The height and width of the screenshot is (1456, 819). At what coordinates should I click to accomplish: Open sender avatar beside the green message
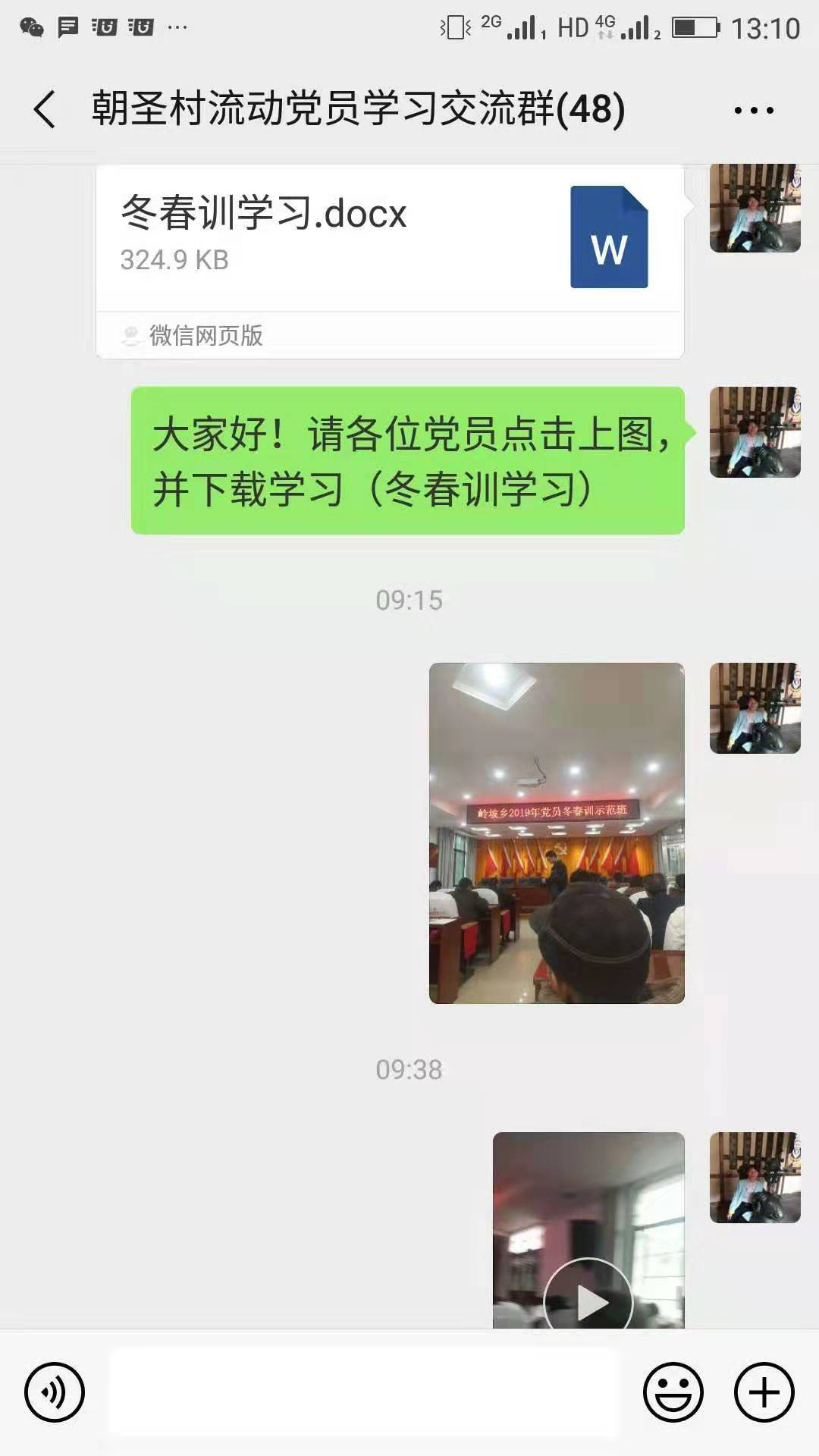[755, 432]
